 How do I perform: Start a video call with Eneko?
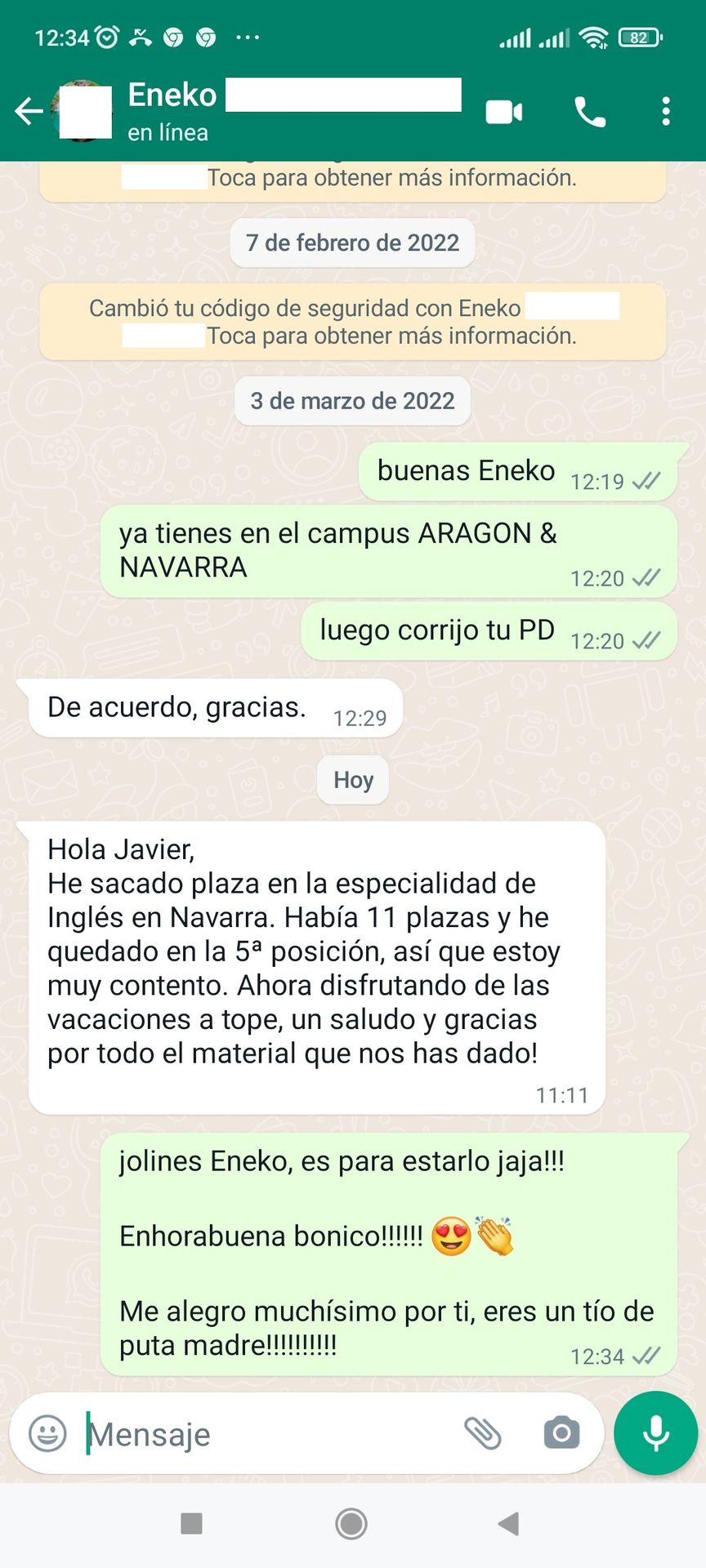coord(504,112)
